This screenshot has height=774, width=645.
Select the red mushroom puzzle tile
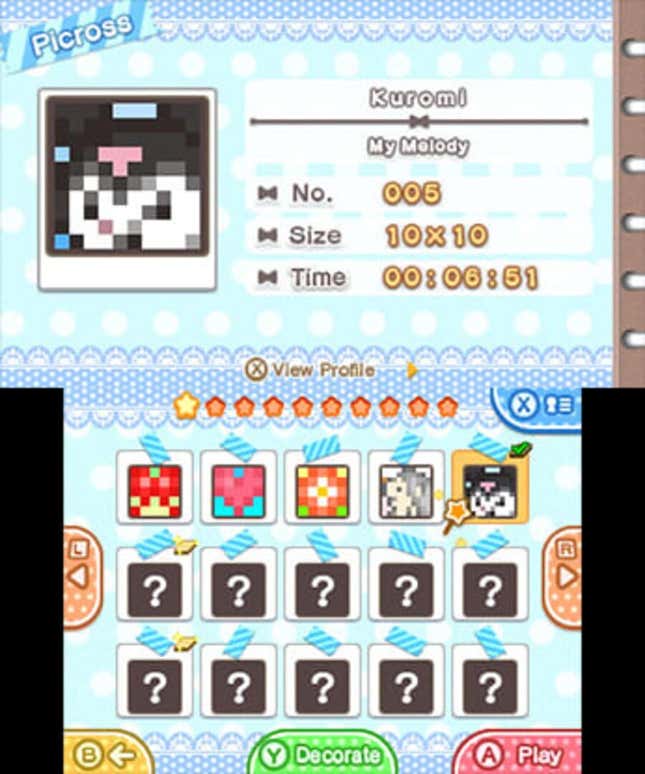pos(155,490)
